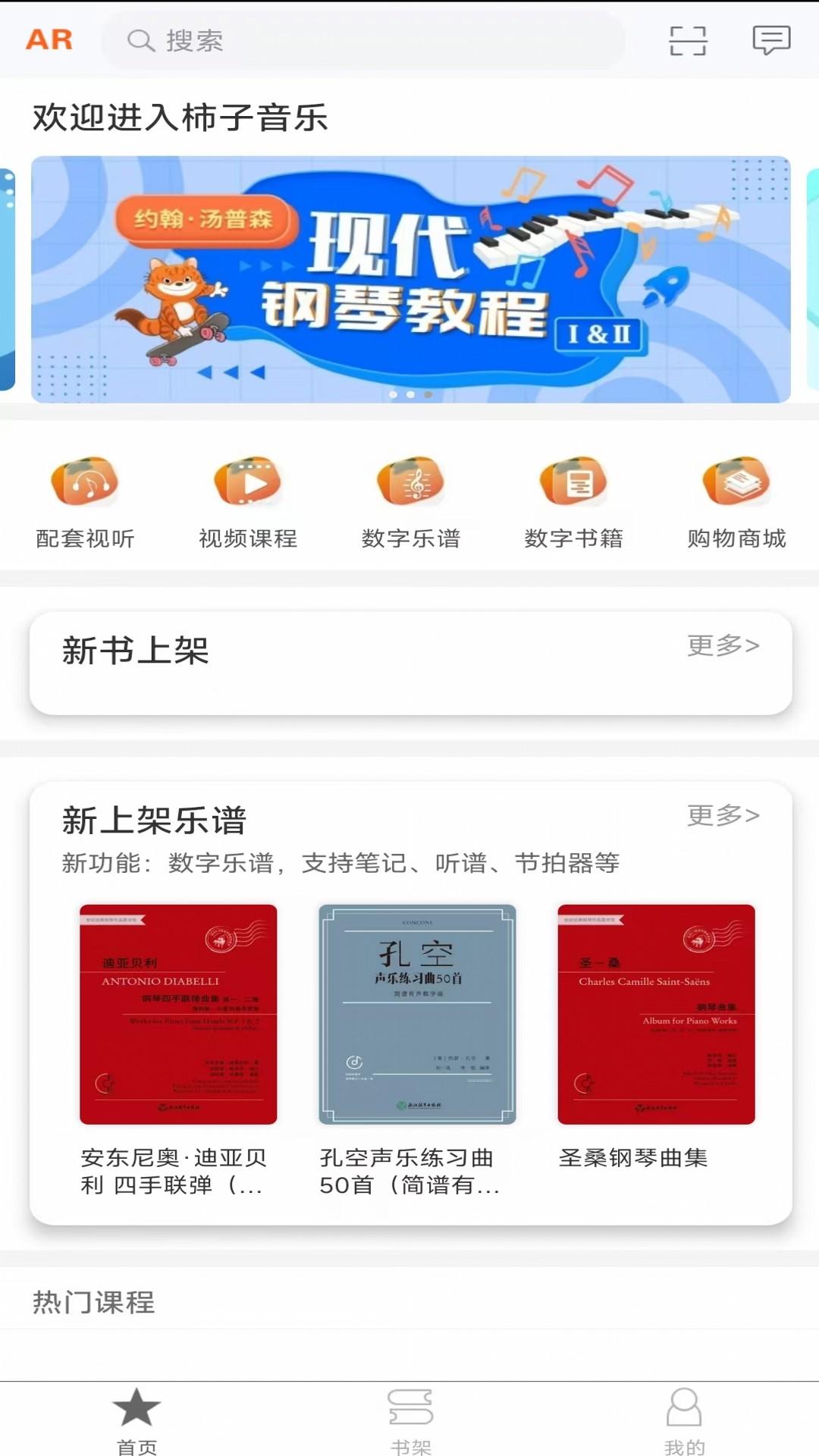Open 更多 next to 新书上架
This screenshot has width=819, height=1456.
click(723, 645)
